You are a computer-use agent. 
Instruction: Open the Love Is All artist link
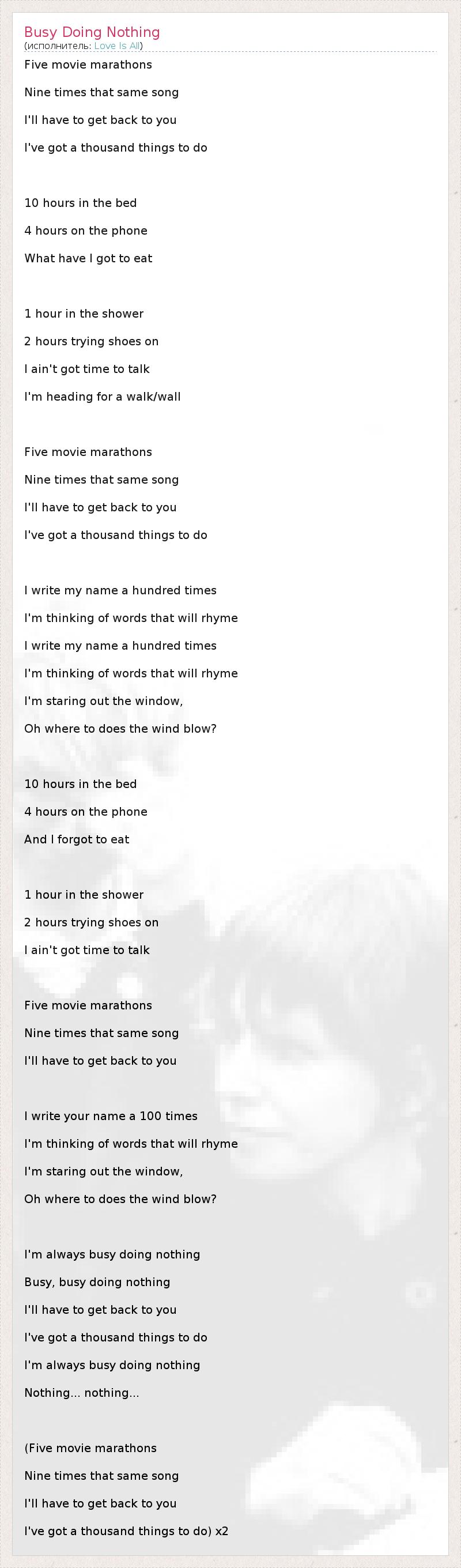118,46
